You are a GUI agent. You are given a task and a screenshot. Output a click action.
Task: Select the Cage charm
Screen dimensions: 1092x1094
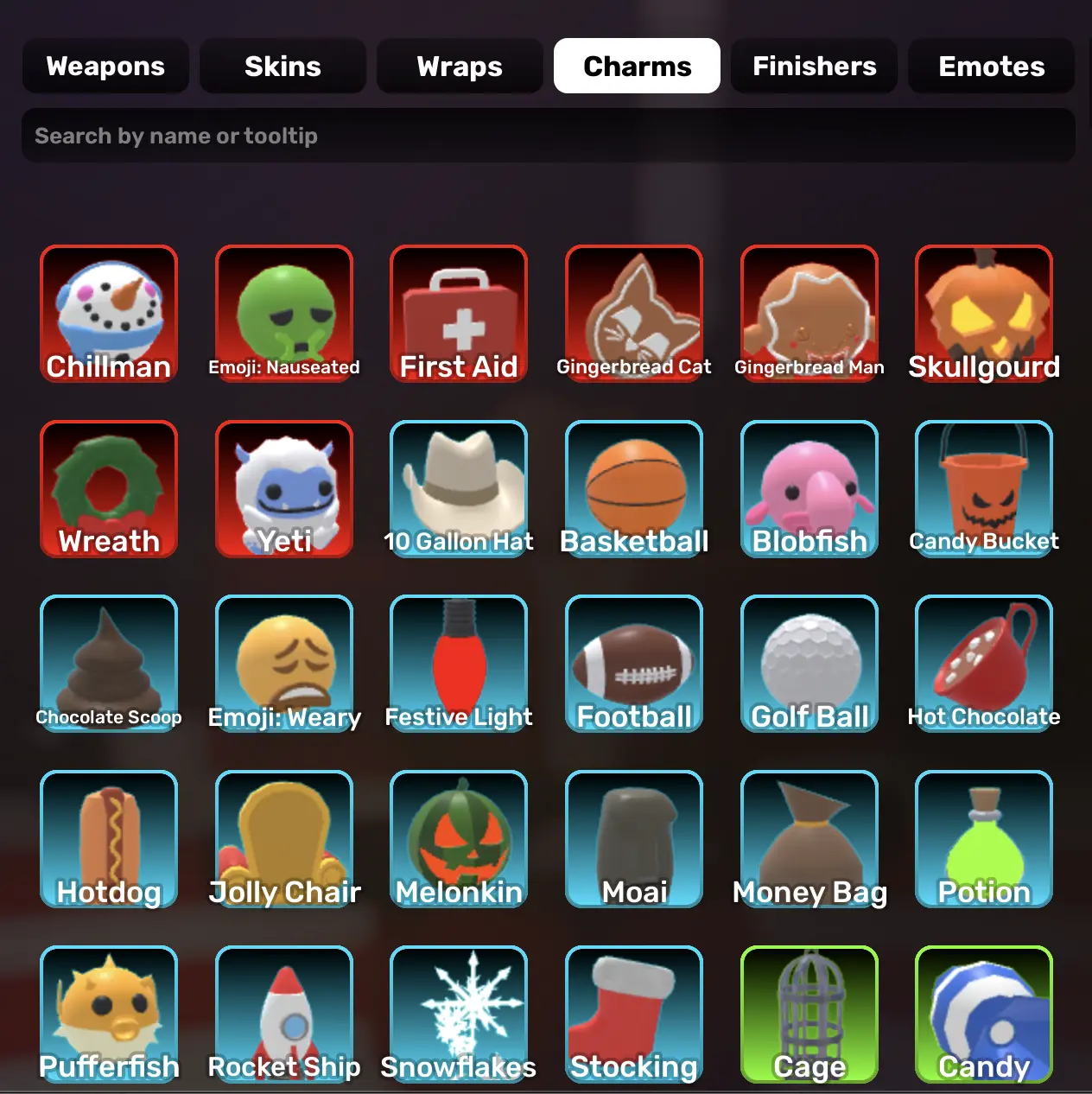pyautogui.click(x=809, y=1014)
